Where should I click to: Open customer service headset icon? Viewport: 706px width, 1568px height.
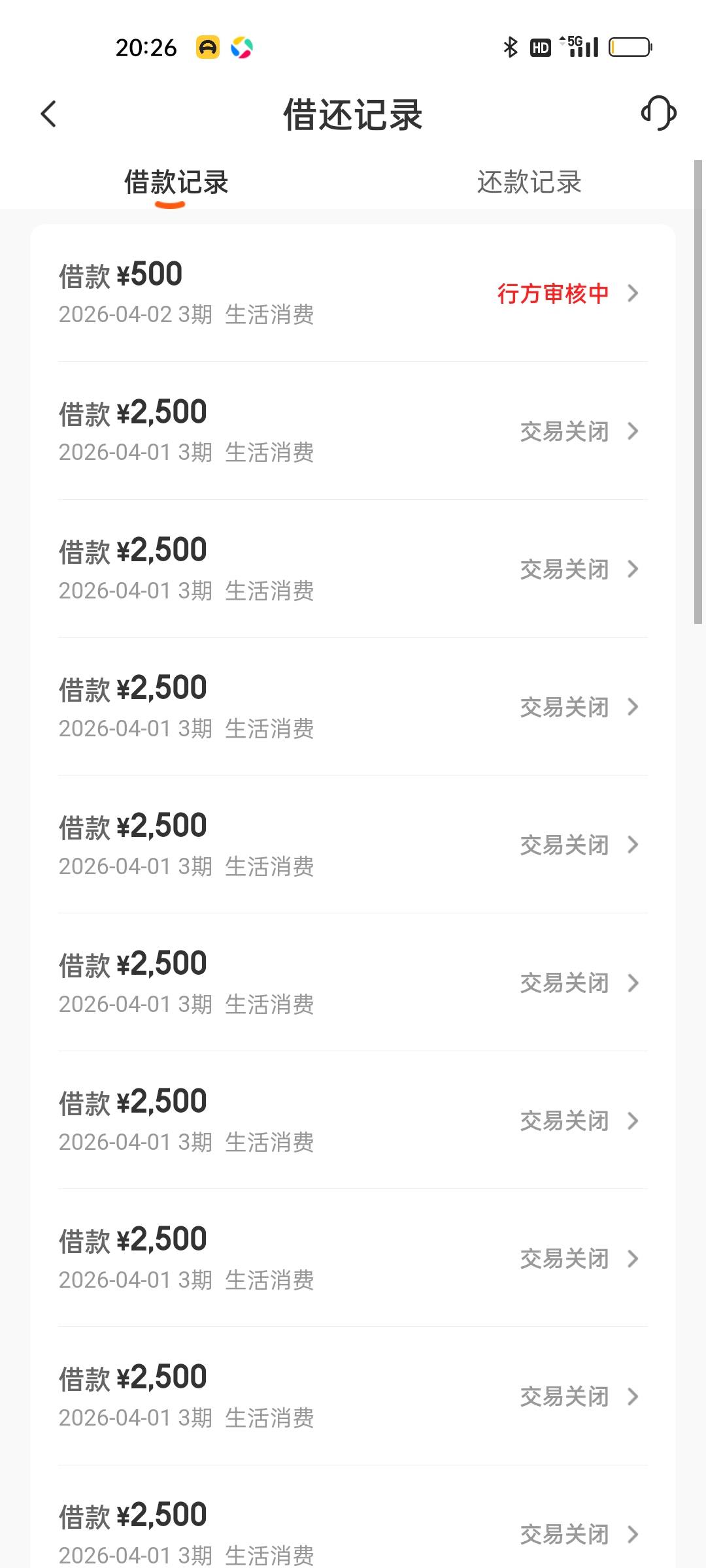(x=658, y=113)
